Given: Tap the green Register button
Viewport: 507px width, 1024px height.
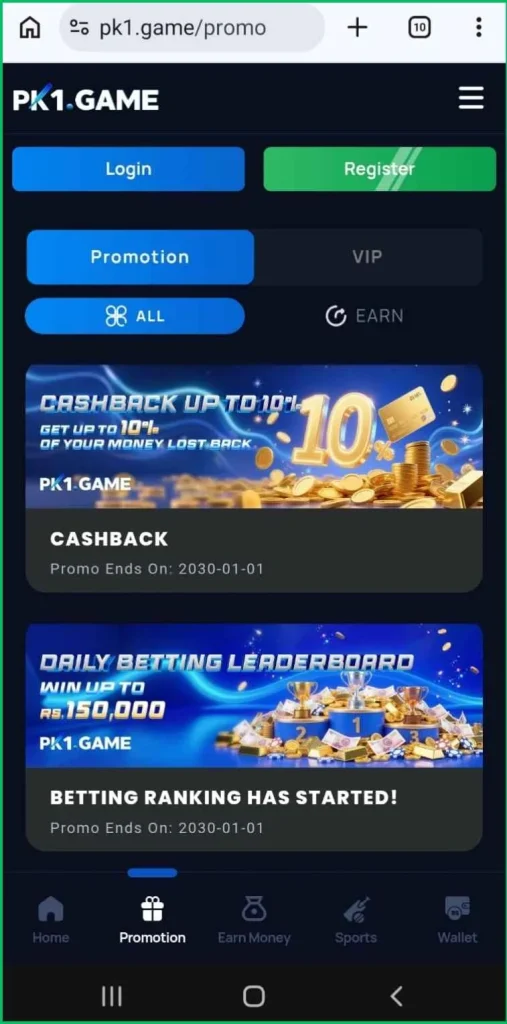Looking at the screenshot, I should click(x=380, y=169).
